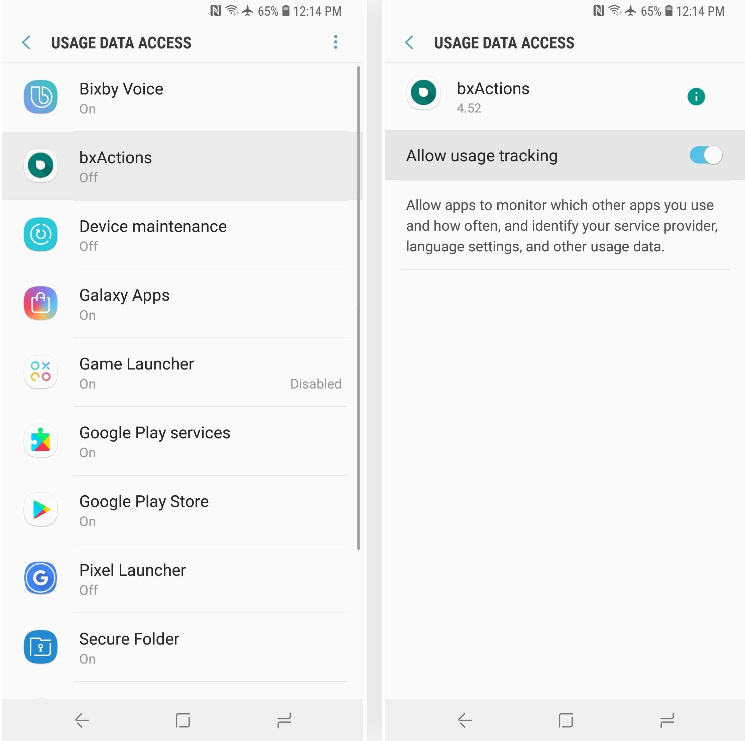Open the Pixel Launcher row
The image size is (745, 741).
tap(180, 579)
